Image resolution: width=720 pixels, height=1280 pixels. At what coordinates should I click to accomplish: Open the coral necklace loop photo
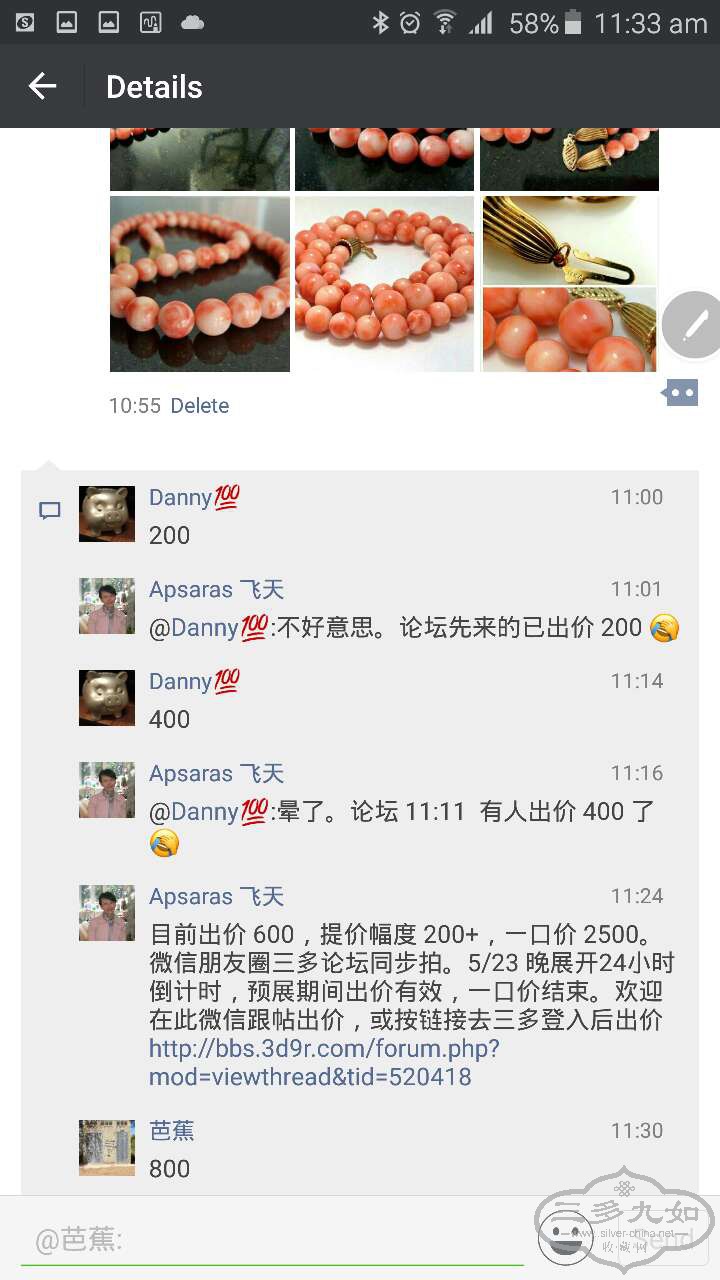pos(200,284)
